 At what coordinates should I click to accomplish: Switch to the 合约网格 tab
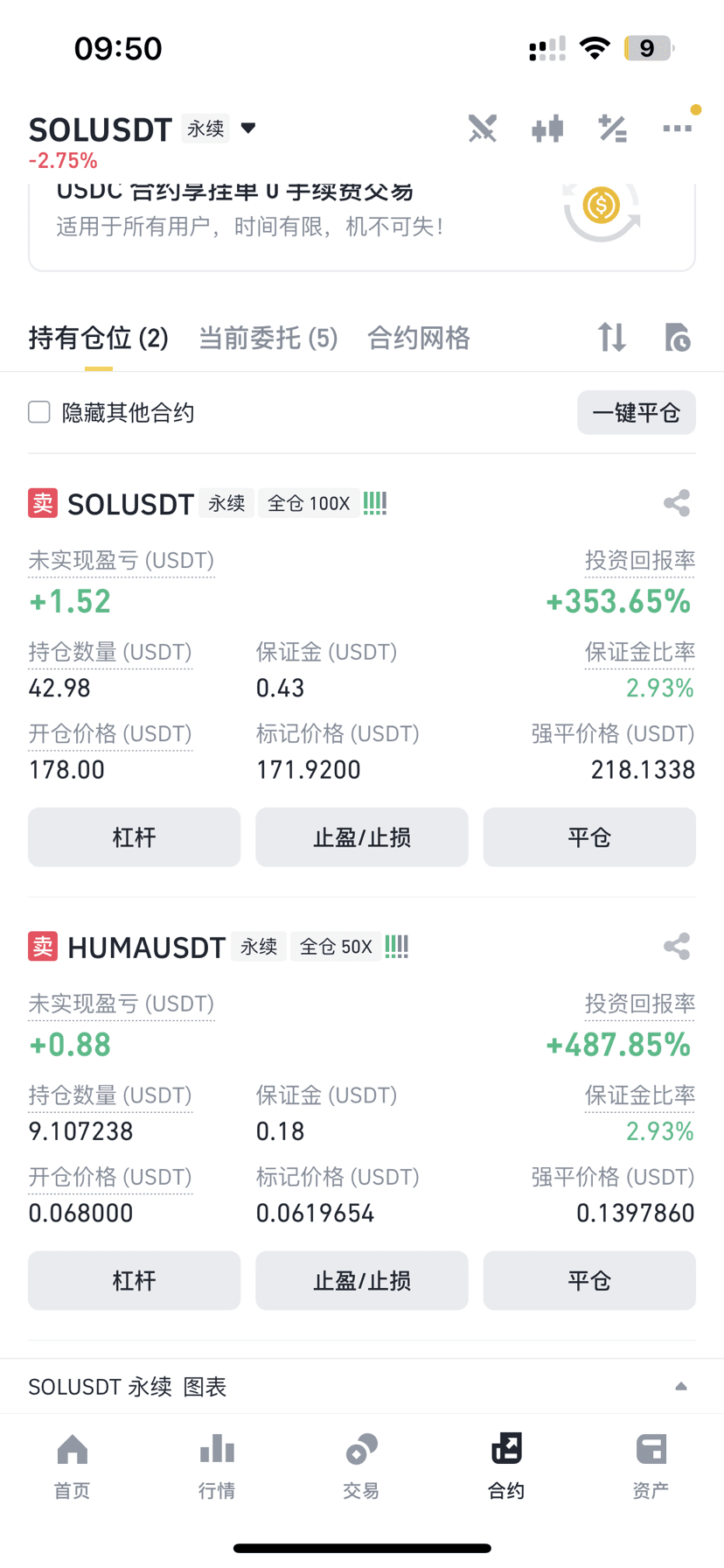coord(418,338)
